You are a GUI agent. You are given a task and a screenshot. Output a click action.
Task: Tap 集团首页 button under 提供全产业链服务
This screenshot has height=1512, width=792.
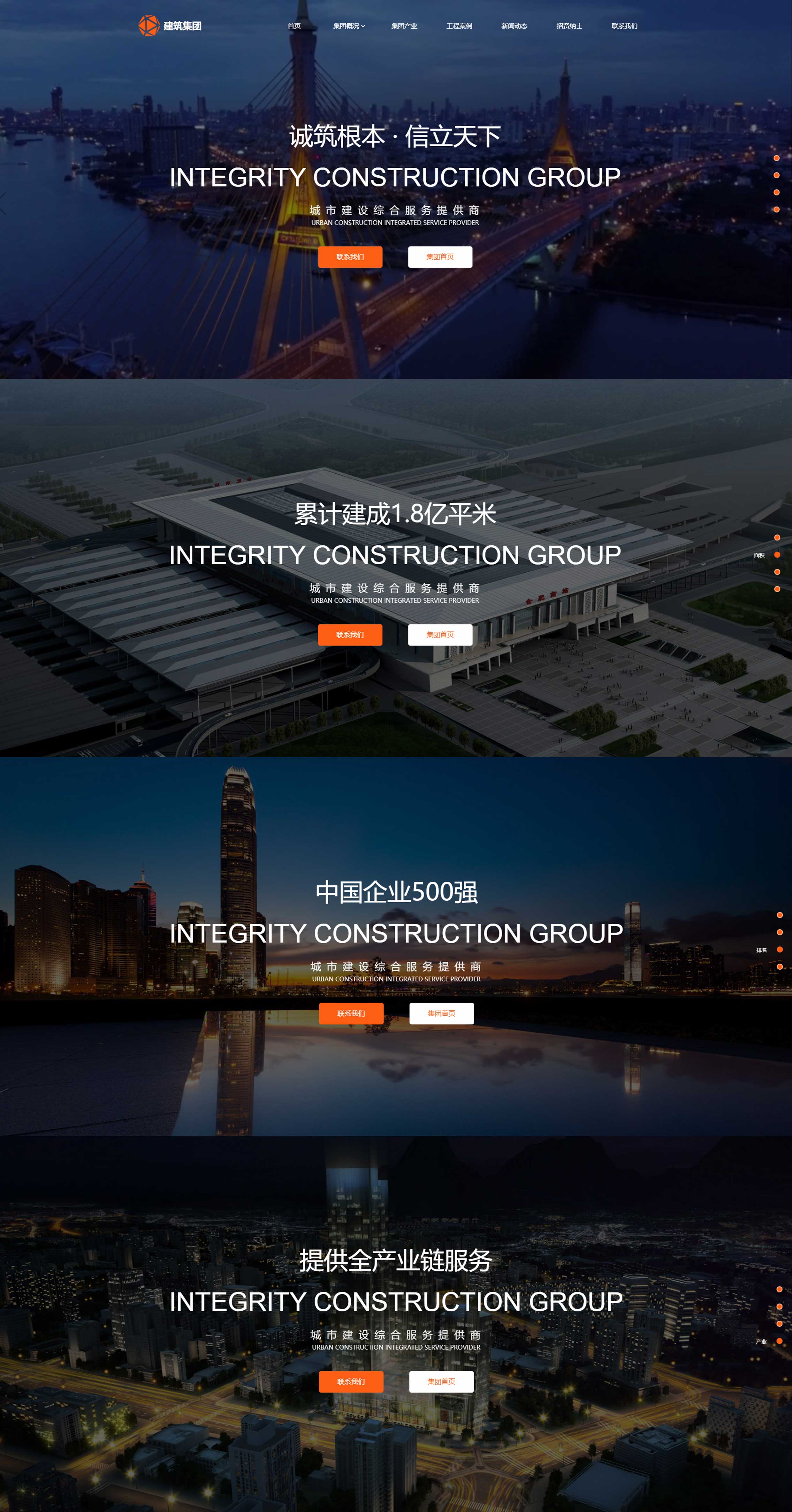[x=441, y=1381]
